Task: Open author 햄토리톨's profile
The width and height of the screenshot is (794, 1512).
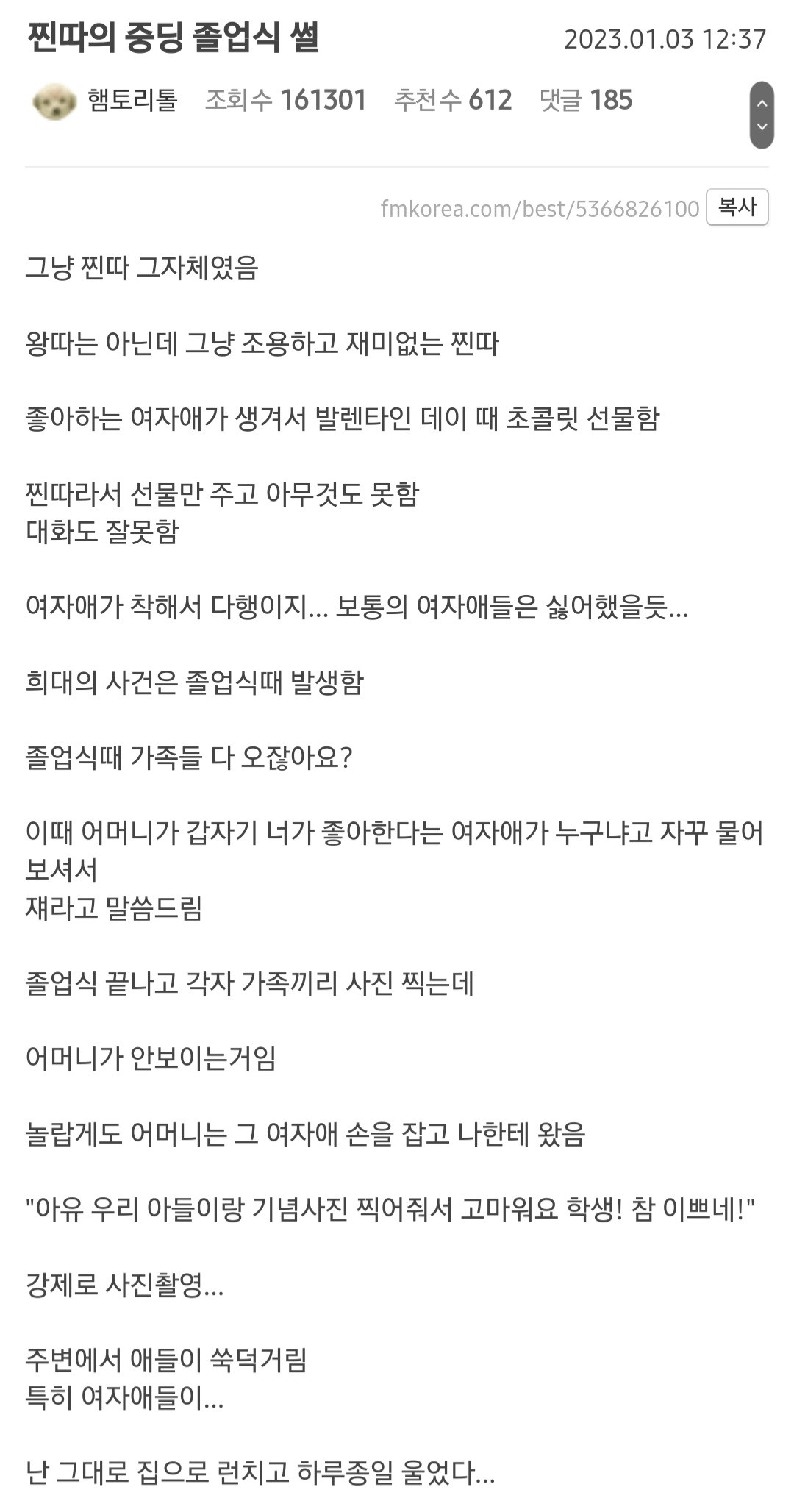Action: [132, 100]
